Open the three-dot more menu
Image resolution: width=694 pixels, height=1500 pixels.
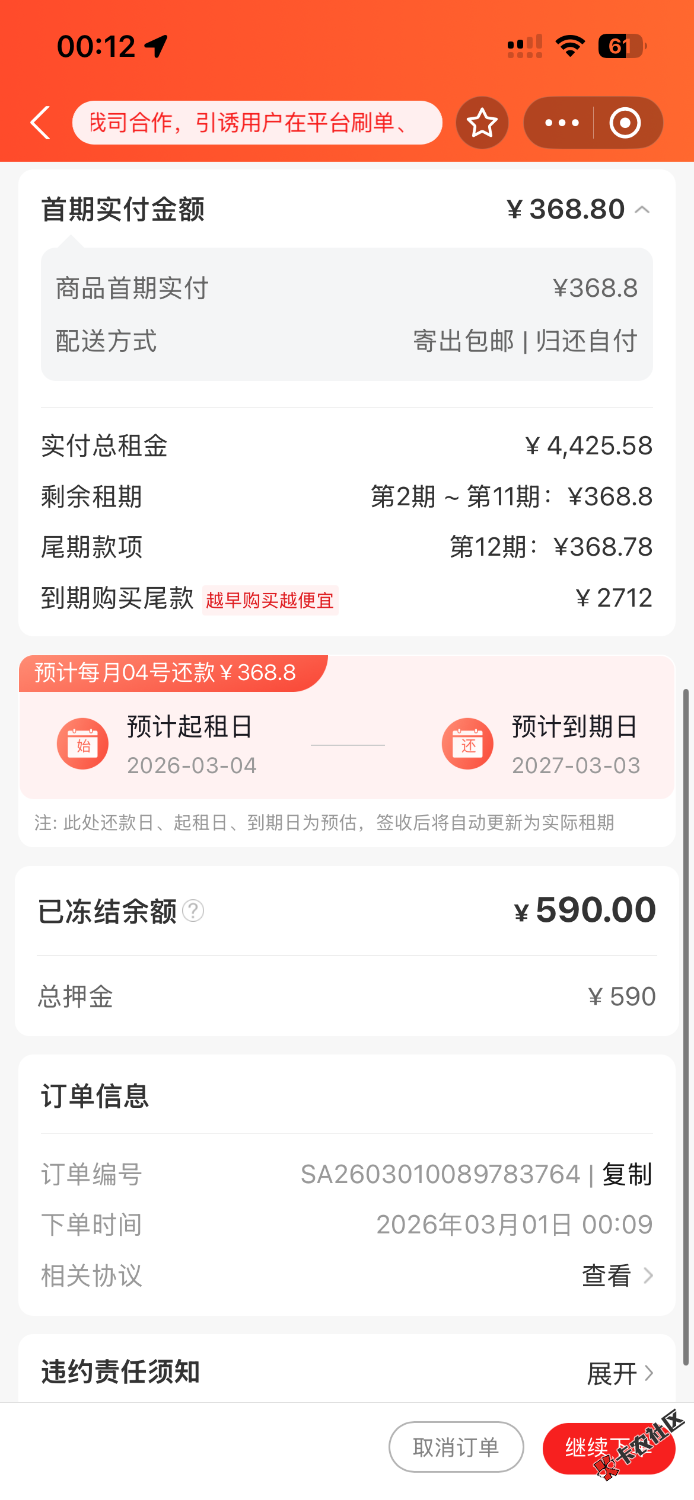click(561, 123)
